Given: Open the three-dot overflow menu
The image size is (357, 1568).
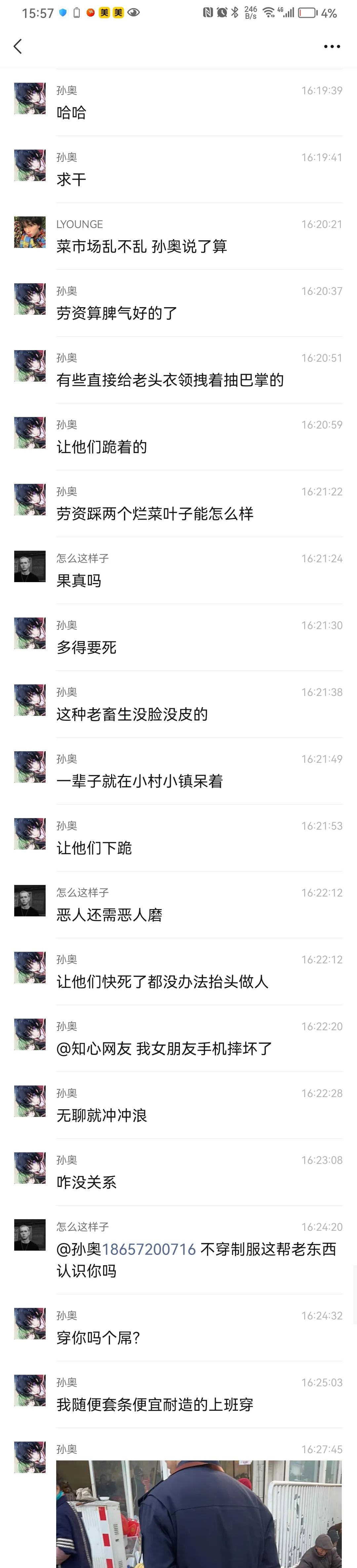Looking at the screenshot, I should coord(332,46).
